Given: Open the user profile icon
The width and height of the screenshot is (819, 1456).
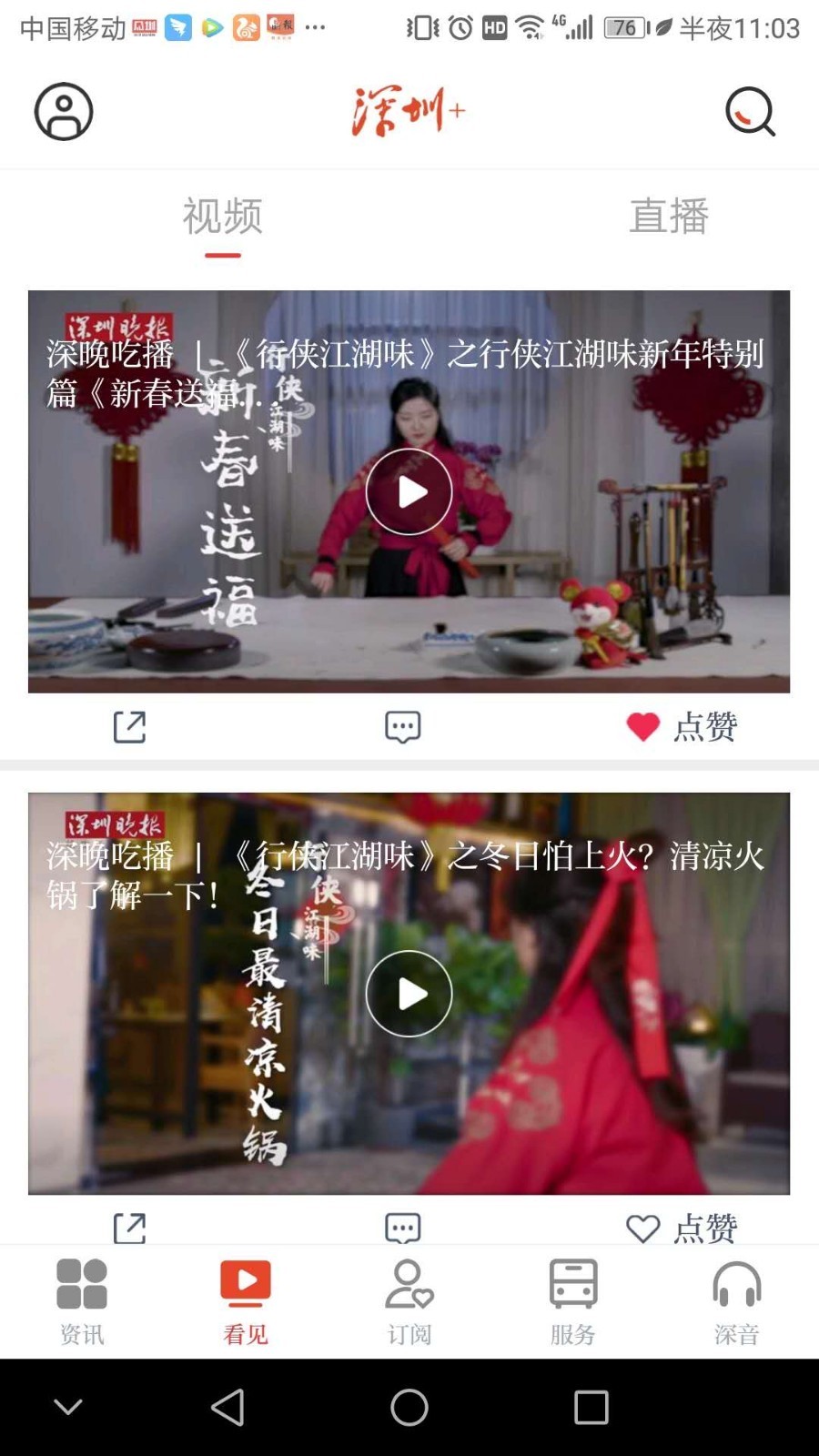Looking at the screenshot, I should click(x=63, y=112).
